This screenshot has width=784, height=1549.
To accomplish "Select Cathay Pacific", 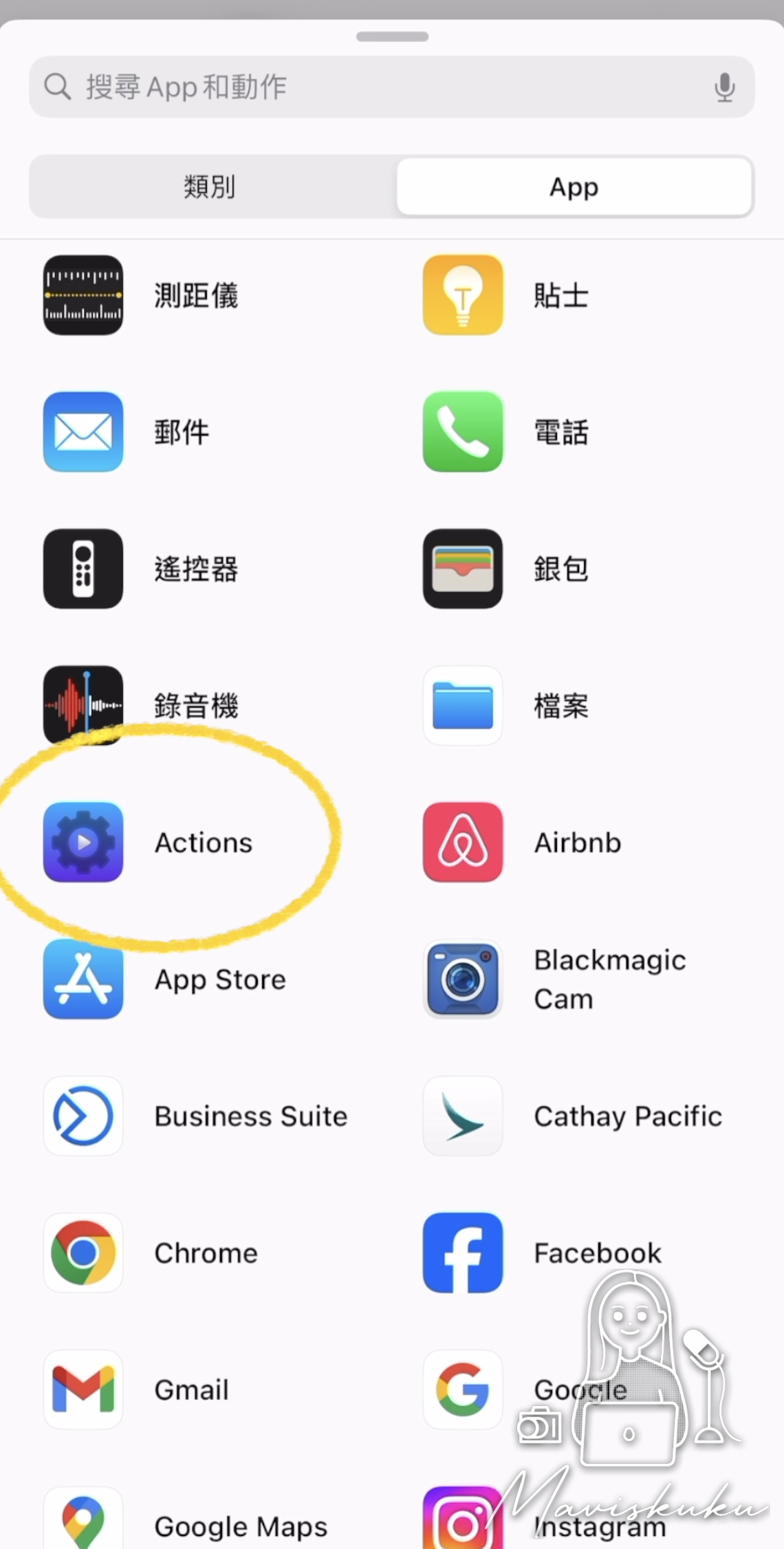I will pyautogui.click(x=575, y=1116).
